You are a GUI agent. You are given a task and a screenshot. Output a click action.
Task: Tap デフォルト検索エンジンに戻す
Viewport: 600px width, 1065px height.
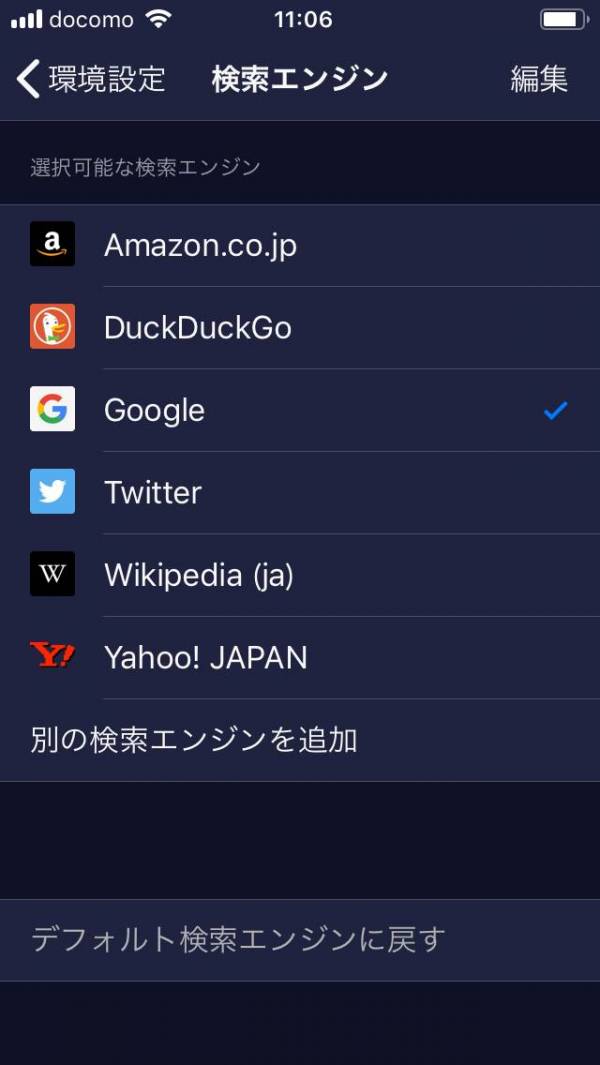coord(300,940)
